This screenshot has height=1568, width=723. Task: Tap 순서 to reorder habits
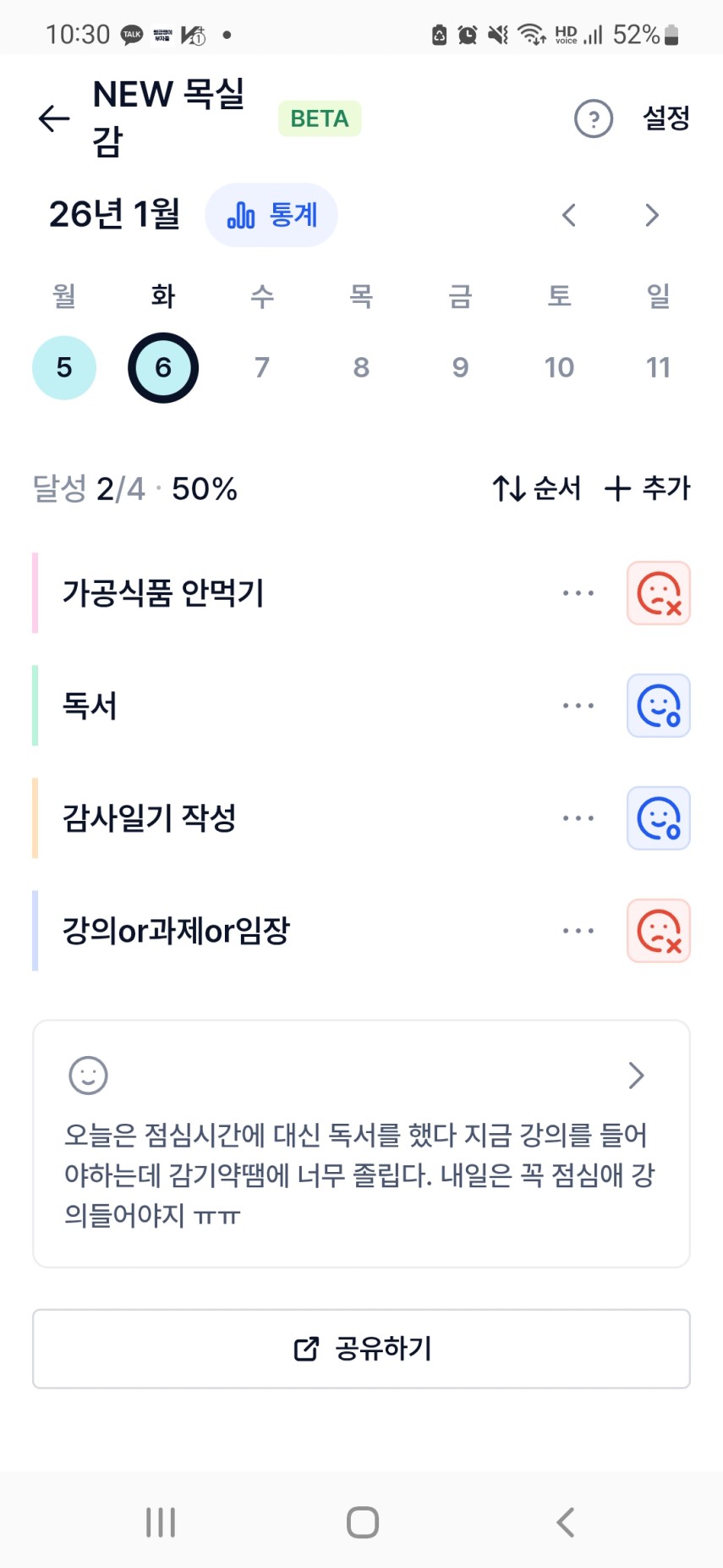tap(537, 488)
